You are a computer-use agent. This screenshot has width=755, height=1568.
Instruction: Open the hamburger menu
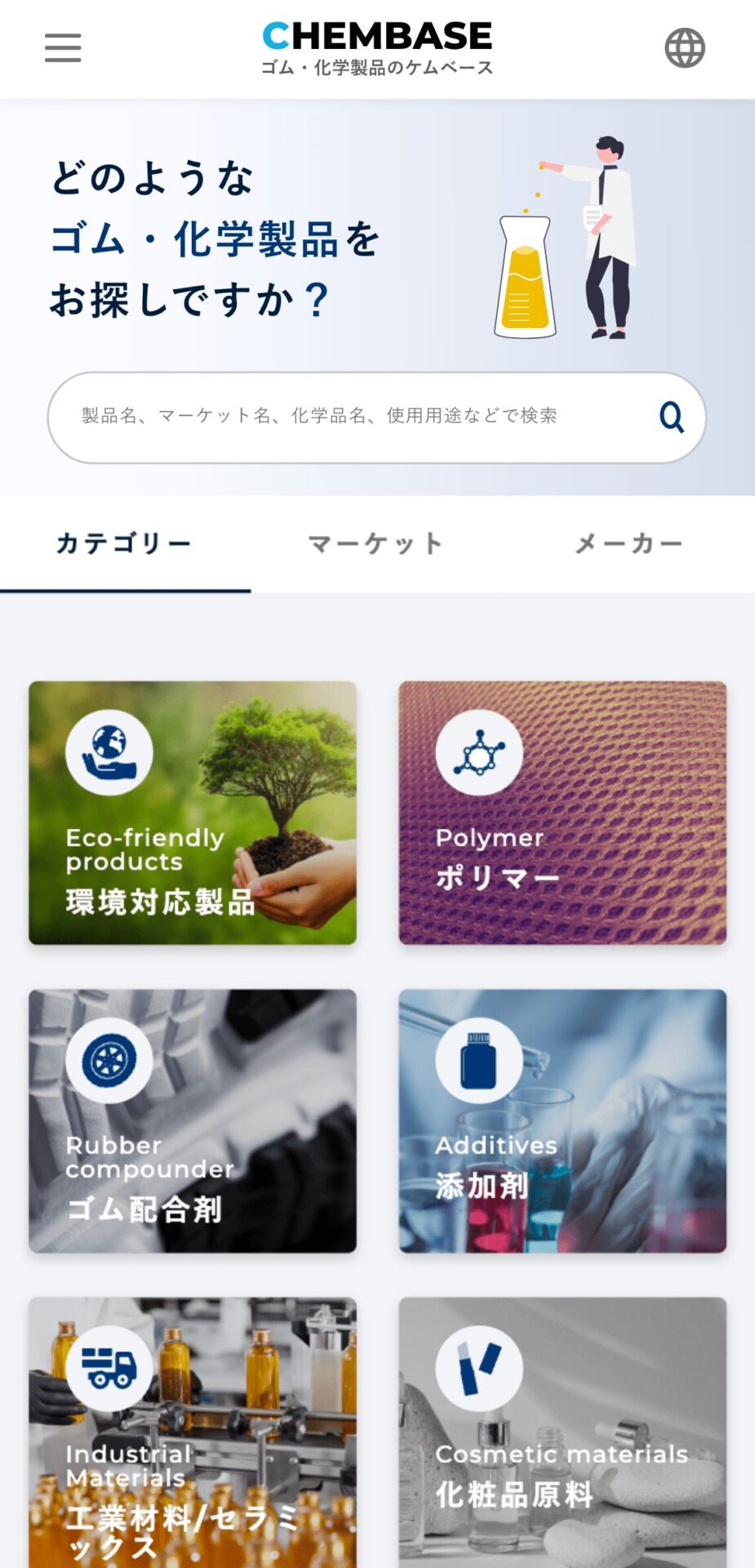(x=63, y=48)
